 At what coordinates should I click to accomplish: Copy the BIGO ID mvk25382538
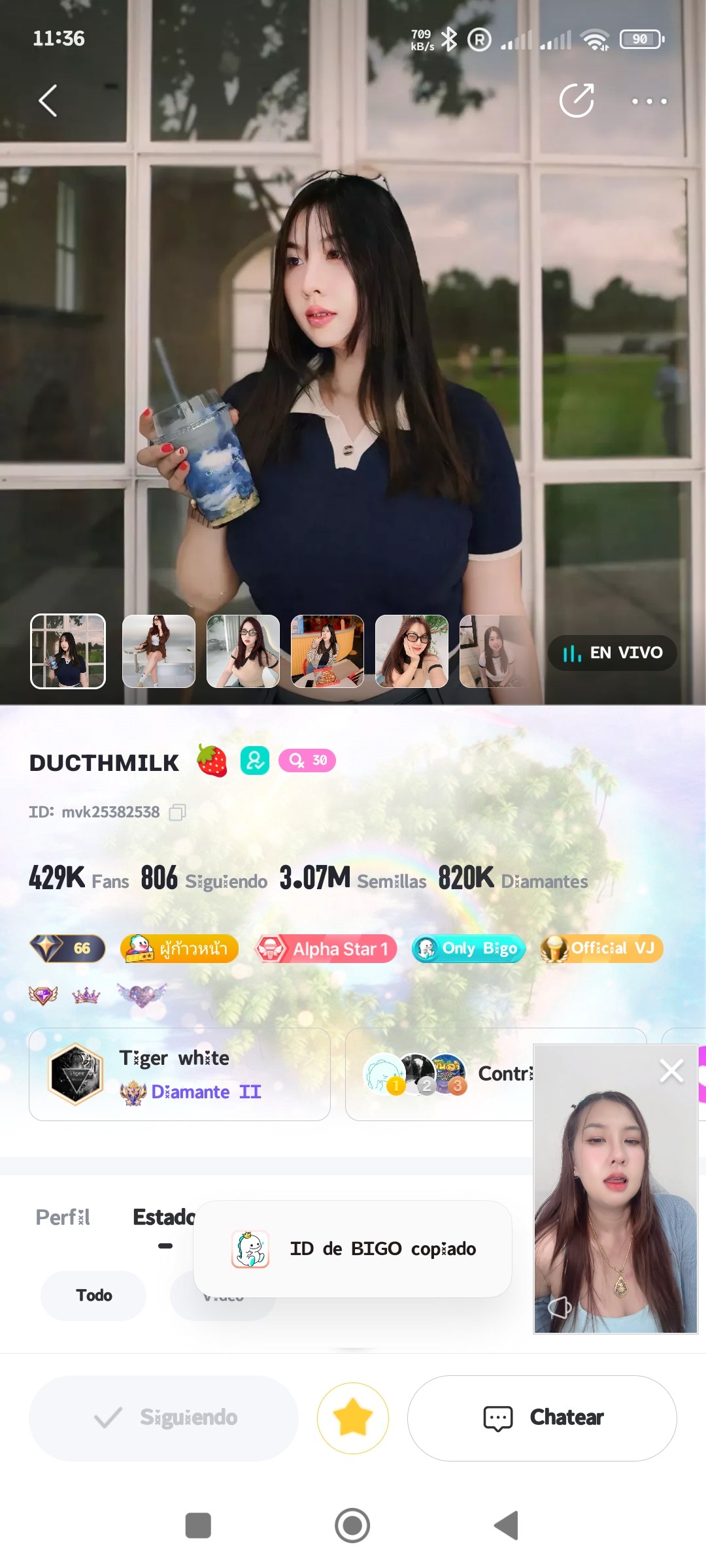coord(177,812)
